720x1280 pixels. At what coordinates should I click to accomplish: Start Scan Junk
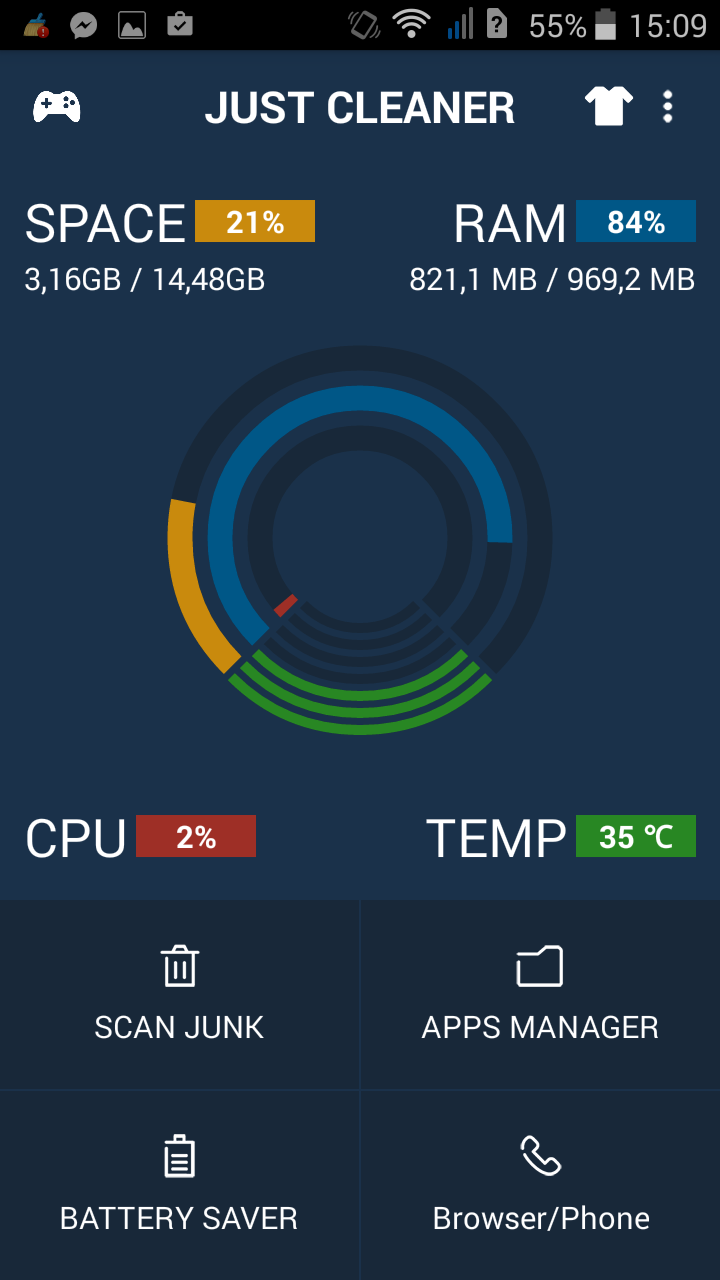click(180, 995)
